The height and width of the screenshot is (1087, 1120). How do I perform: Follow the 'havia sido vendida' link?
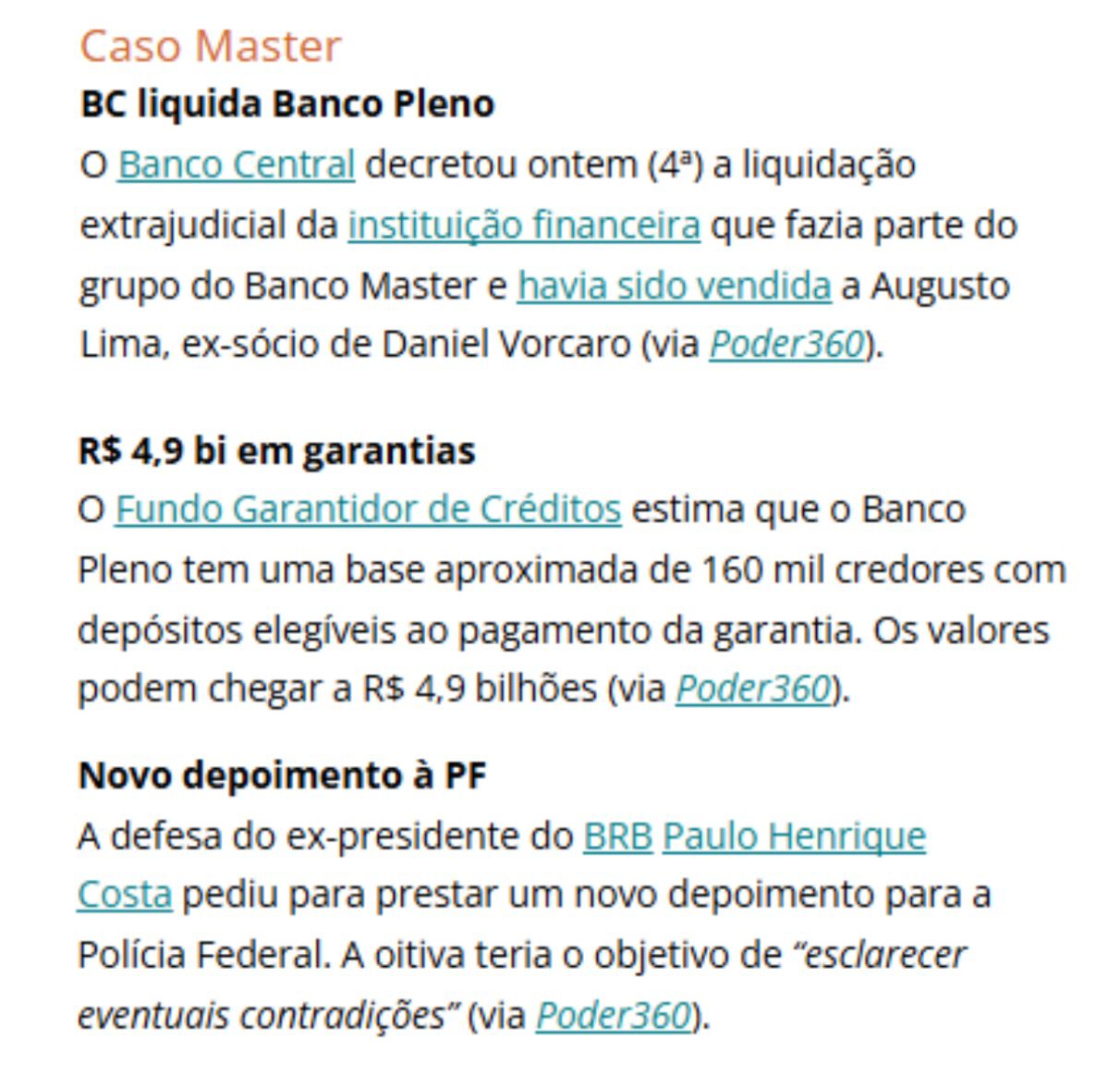674,286
